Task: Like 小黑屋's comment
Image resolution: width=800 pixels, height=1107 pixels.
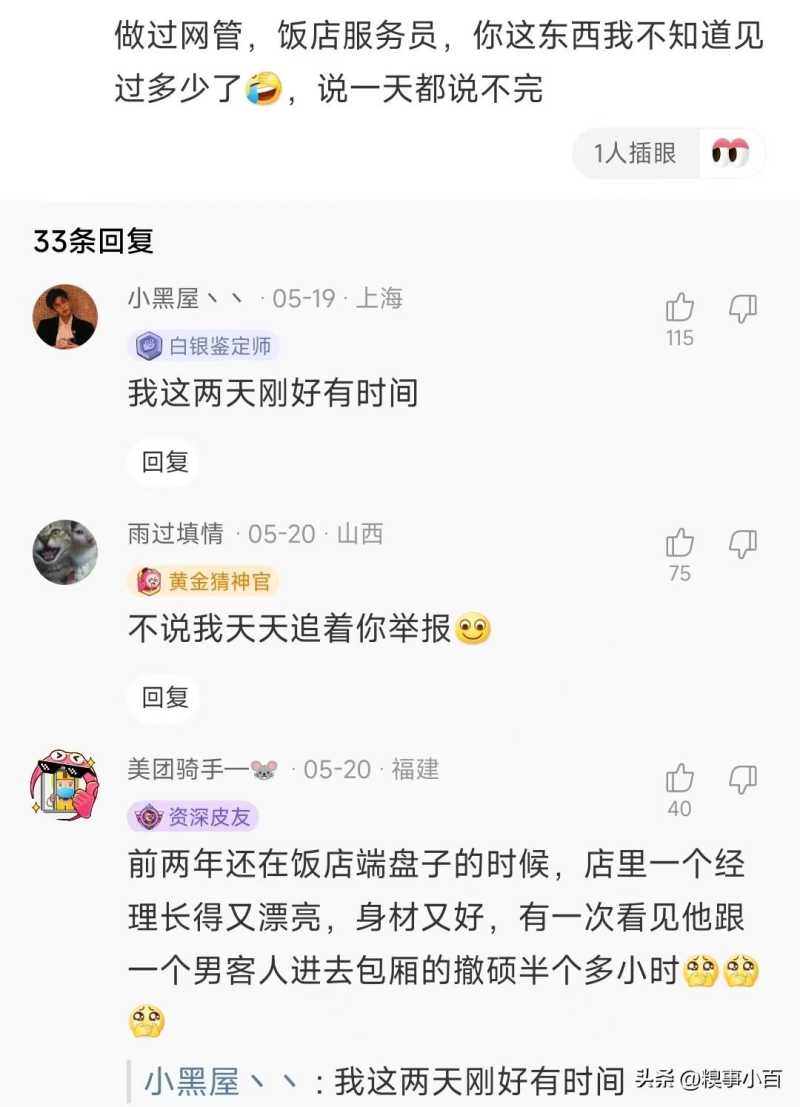Action: point(680,308)
